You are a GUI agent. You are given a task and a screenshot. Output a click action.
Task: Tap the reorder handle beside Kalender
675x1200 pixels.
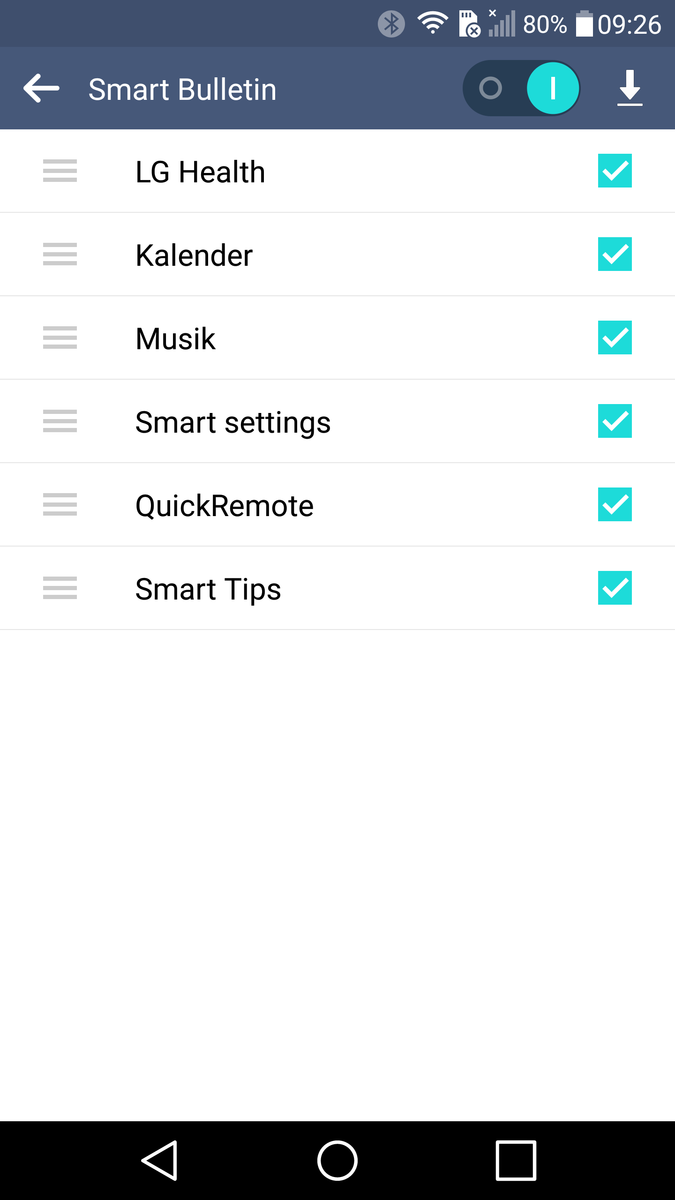click(x=60, y=255)
